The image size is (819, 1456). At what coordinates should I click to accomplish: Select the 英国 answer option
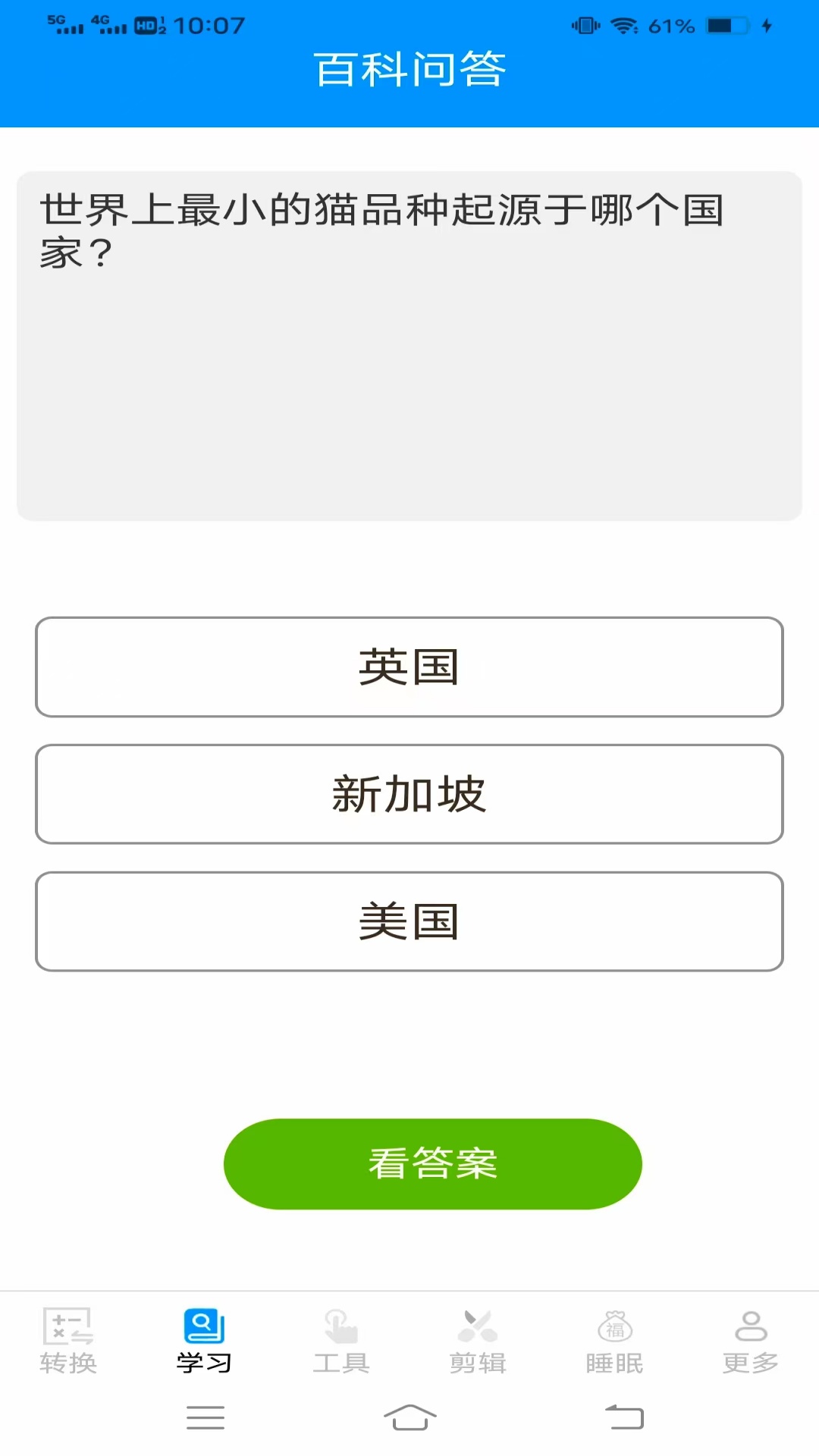tap(409, 667)
